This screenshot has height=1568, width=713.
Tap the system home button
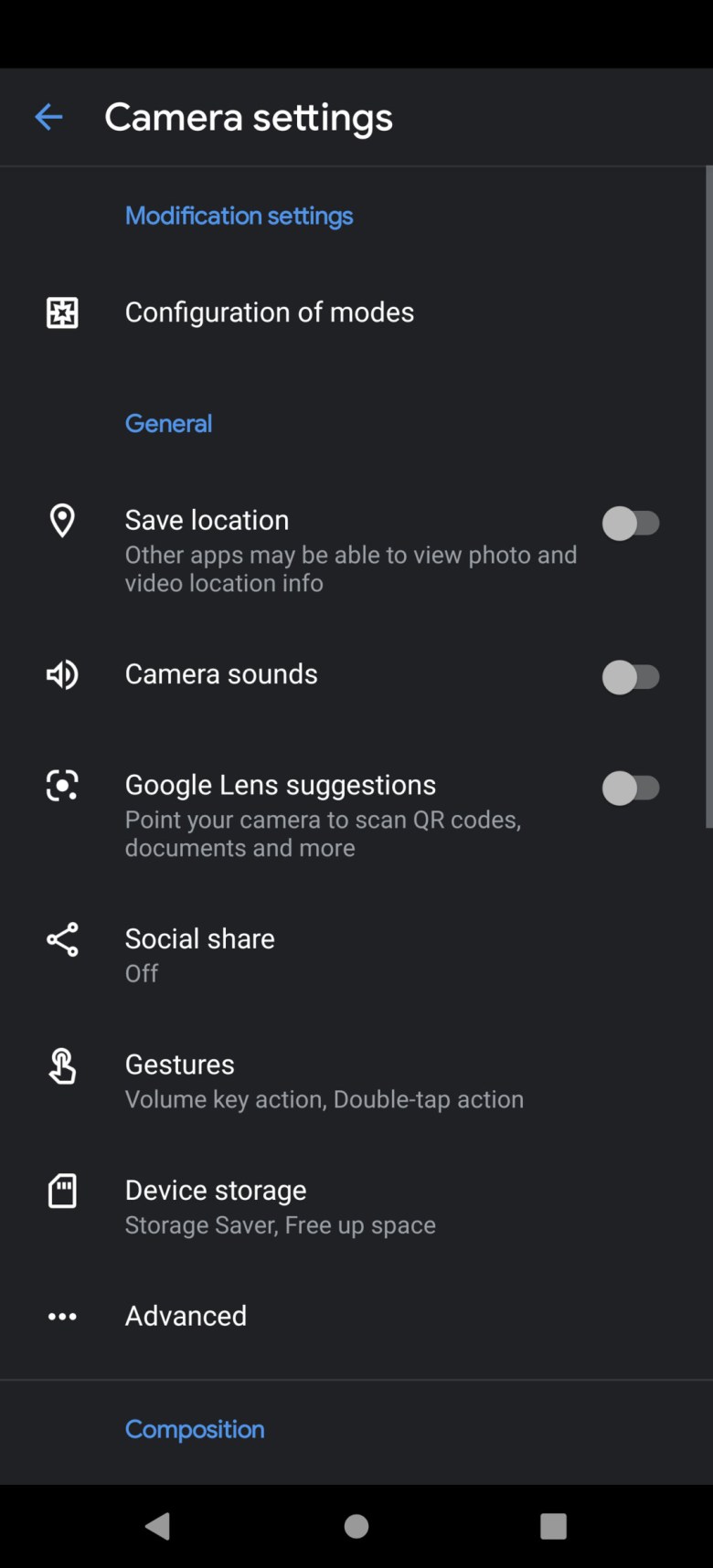click(356, 1526)
